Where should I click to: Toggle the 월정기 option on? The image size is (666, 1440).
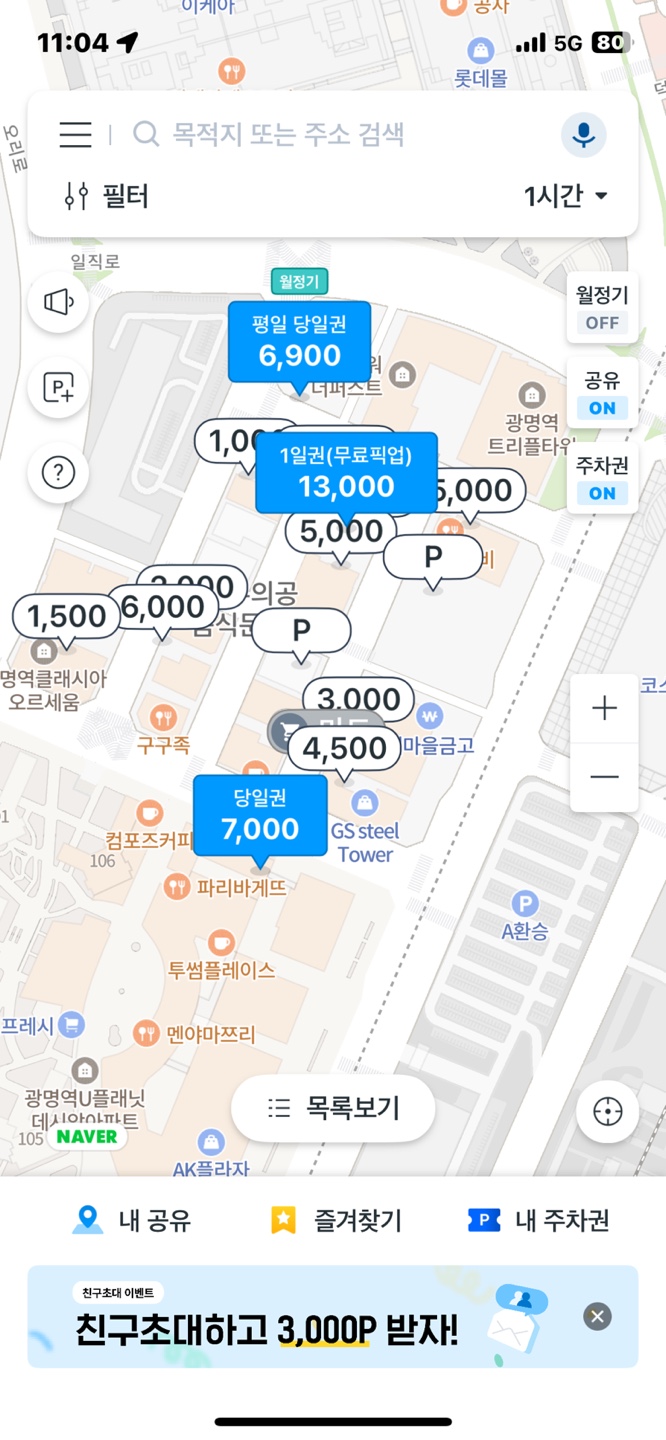602,308
